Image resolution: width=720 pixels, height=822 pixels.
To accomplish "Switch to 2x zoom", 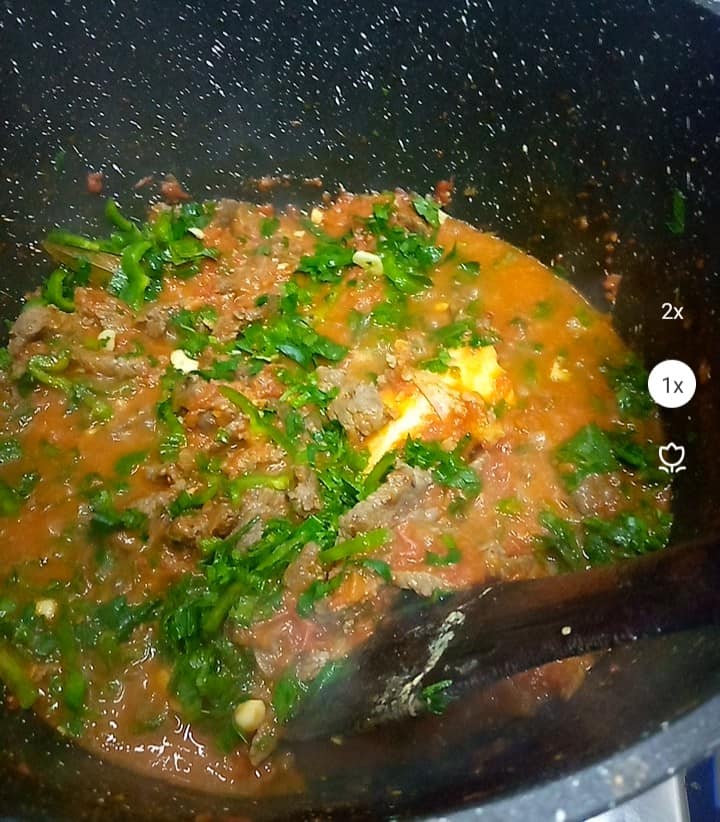I will coord(672,312).
